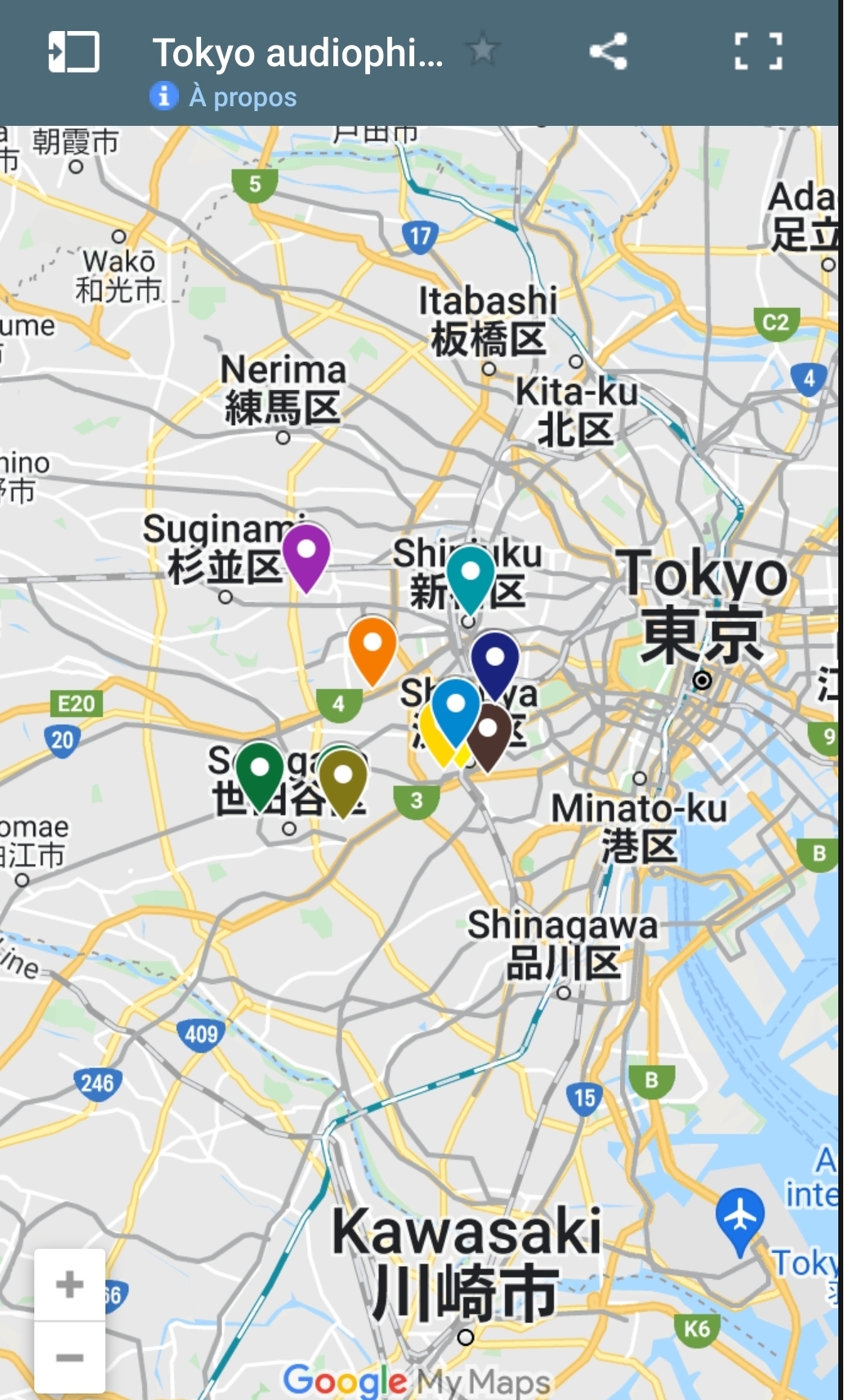
Task: View map in fullscreen
Action: 757,52
